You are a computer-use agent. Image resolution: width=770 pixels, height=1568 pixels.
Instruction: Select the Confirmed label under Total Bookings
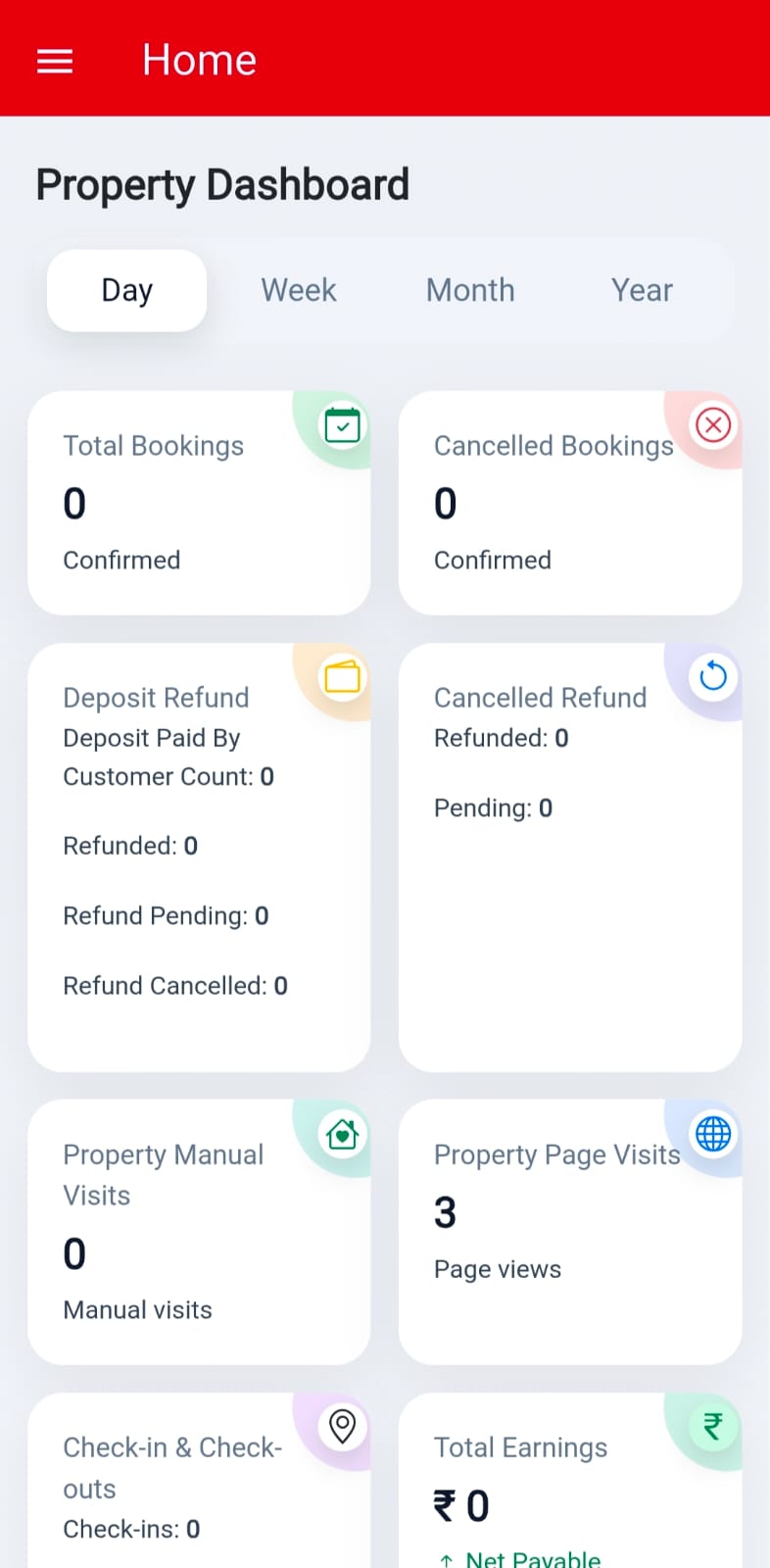121,560
